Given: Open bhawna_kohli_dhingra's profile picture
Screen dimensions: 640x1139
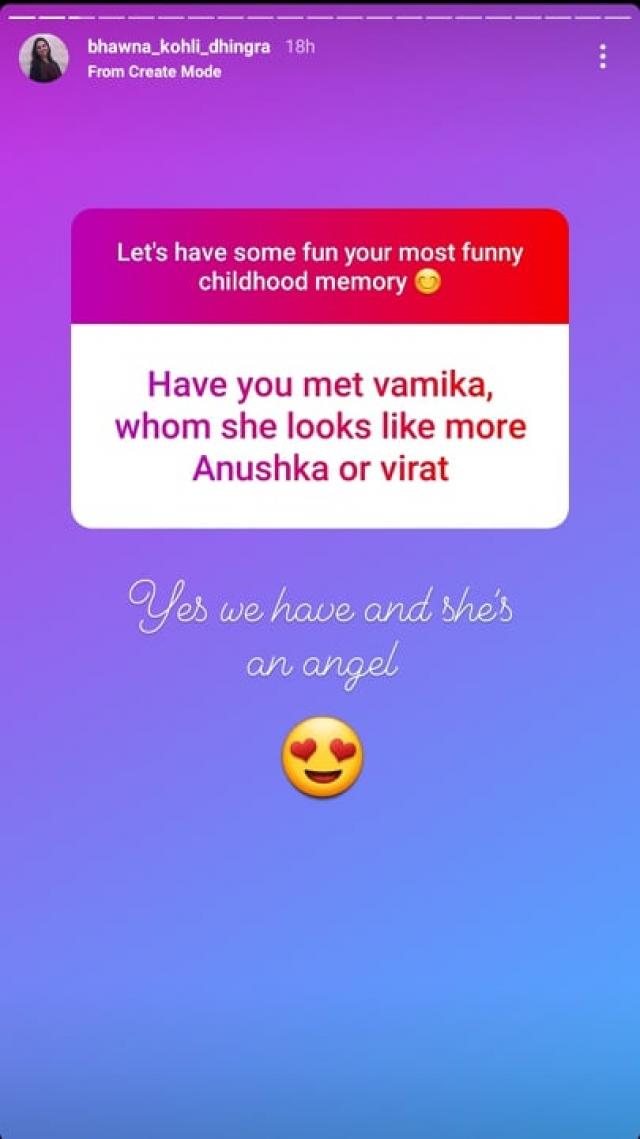Looking at the screenshot, I should [44, 58].
